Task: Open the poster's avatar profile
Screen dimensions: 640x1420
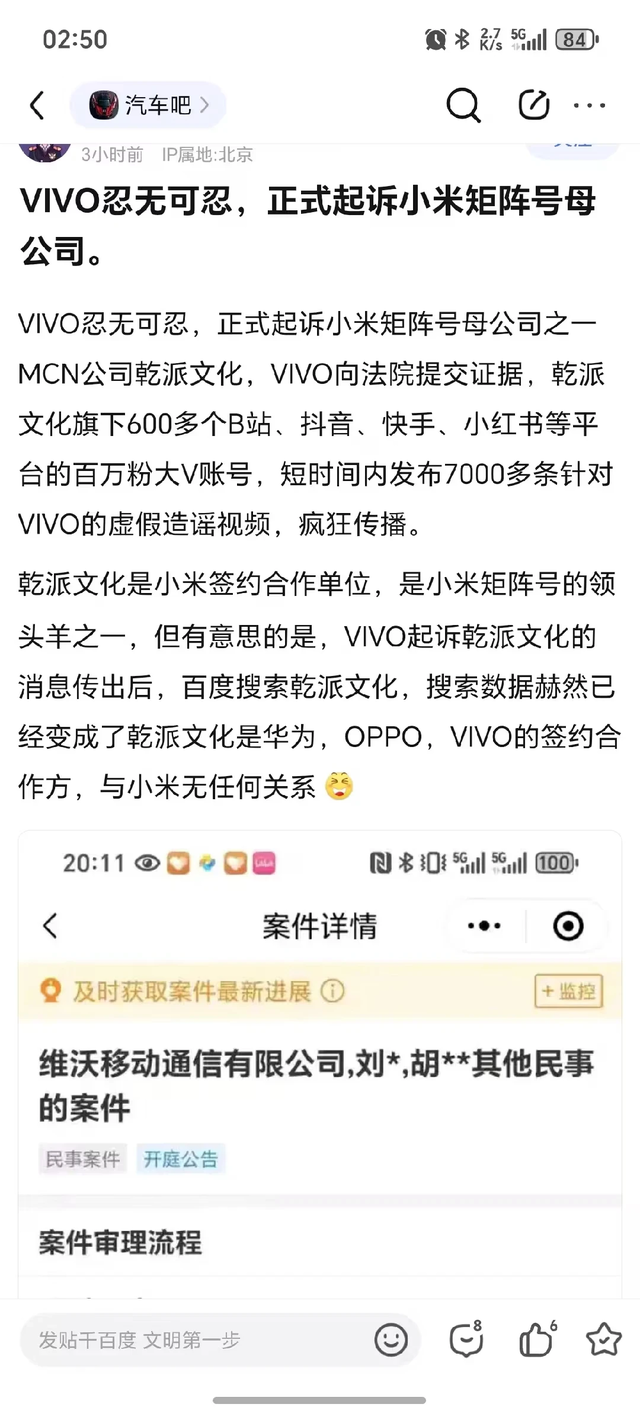Action: coord(45,148)
